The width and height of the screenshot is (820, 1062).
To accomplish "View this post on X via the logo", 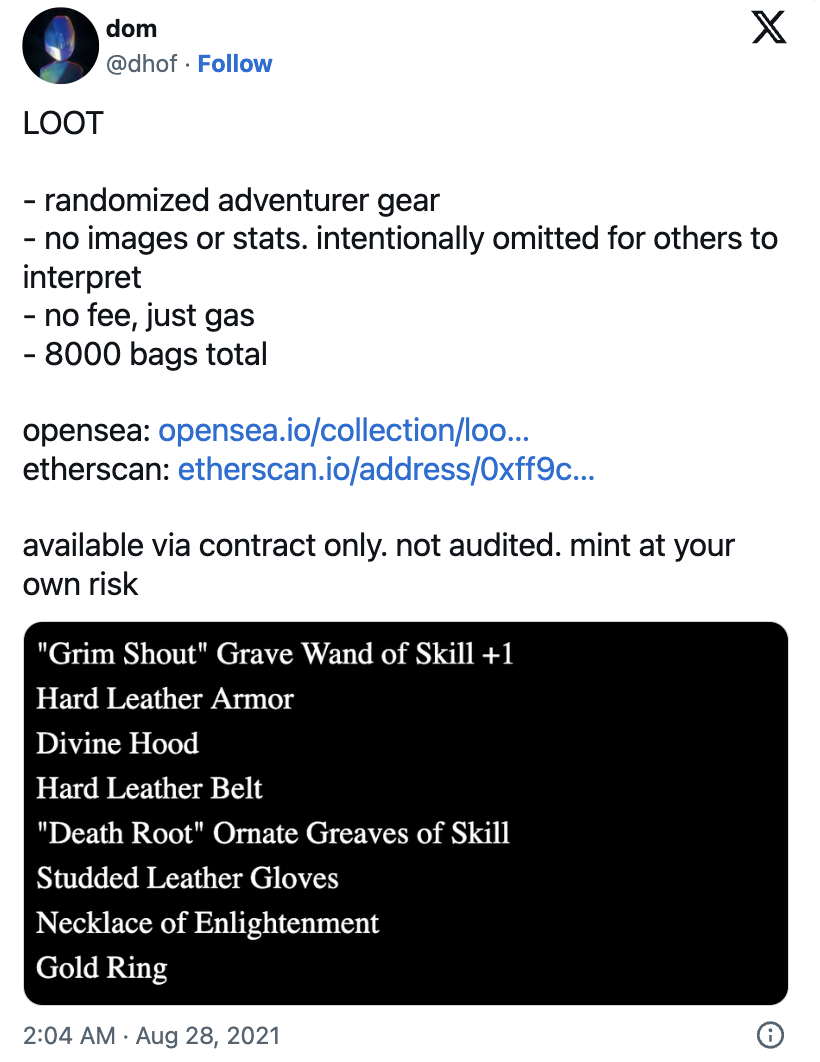I will click(768, 29).
